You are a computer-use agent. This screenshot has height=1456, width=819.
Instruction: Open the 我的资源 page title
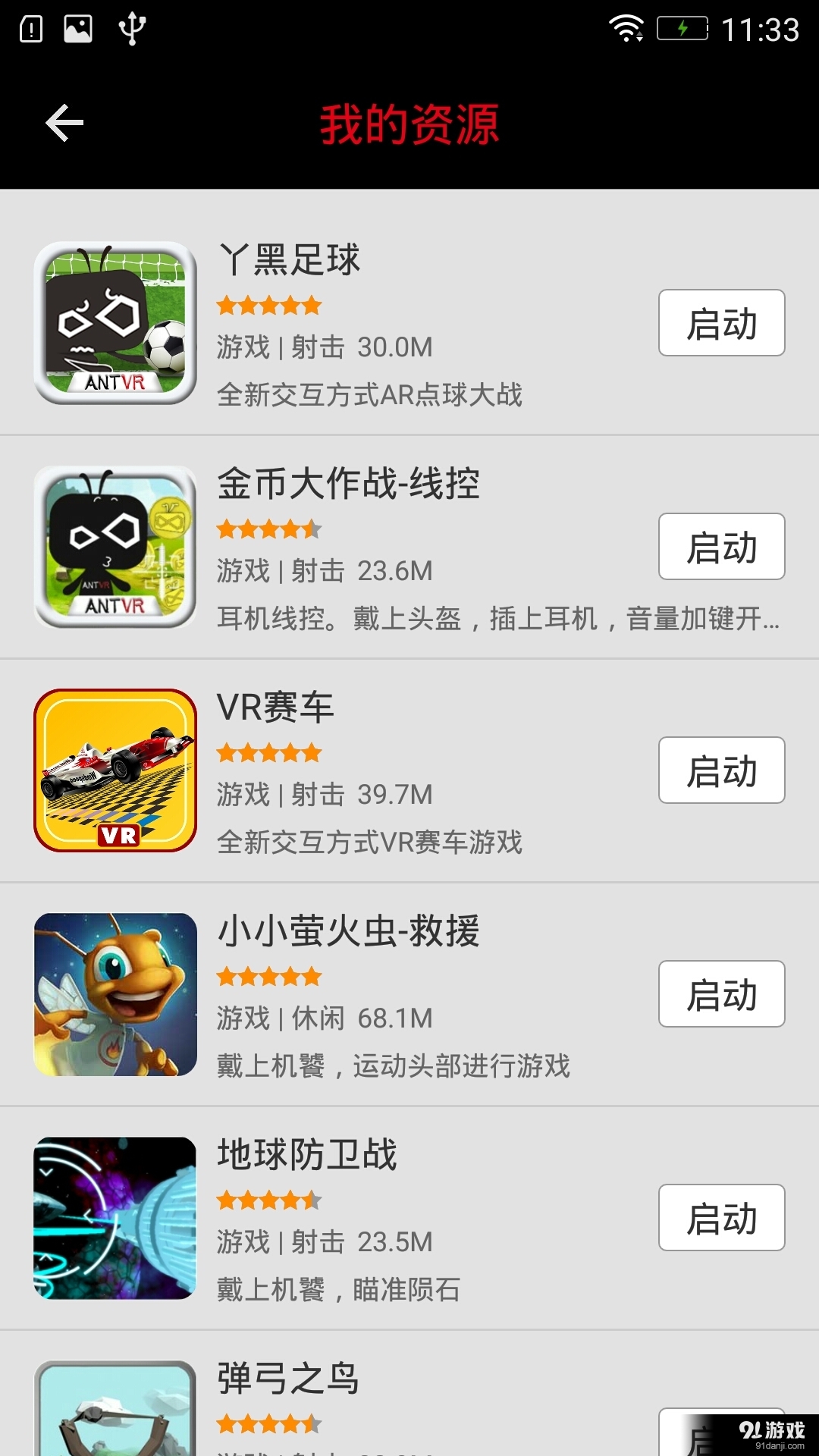click(x=409, y=125)
